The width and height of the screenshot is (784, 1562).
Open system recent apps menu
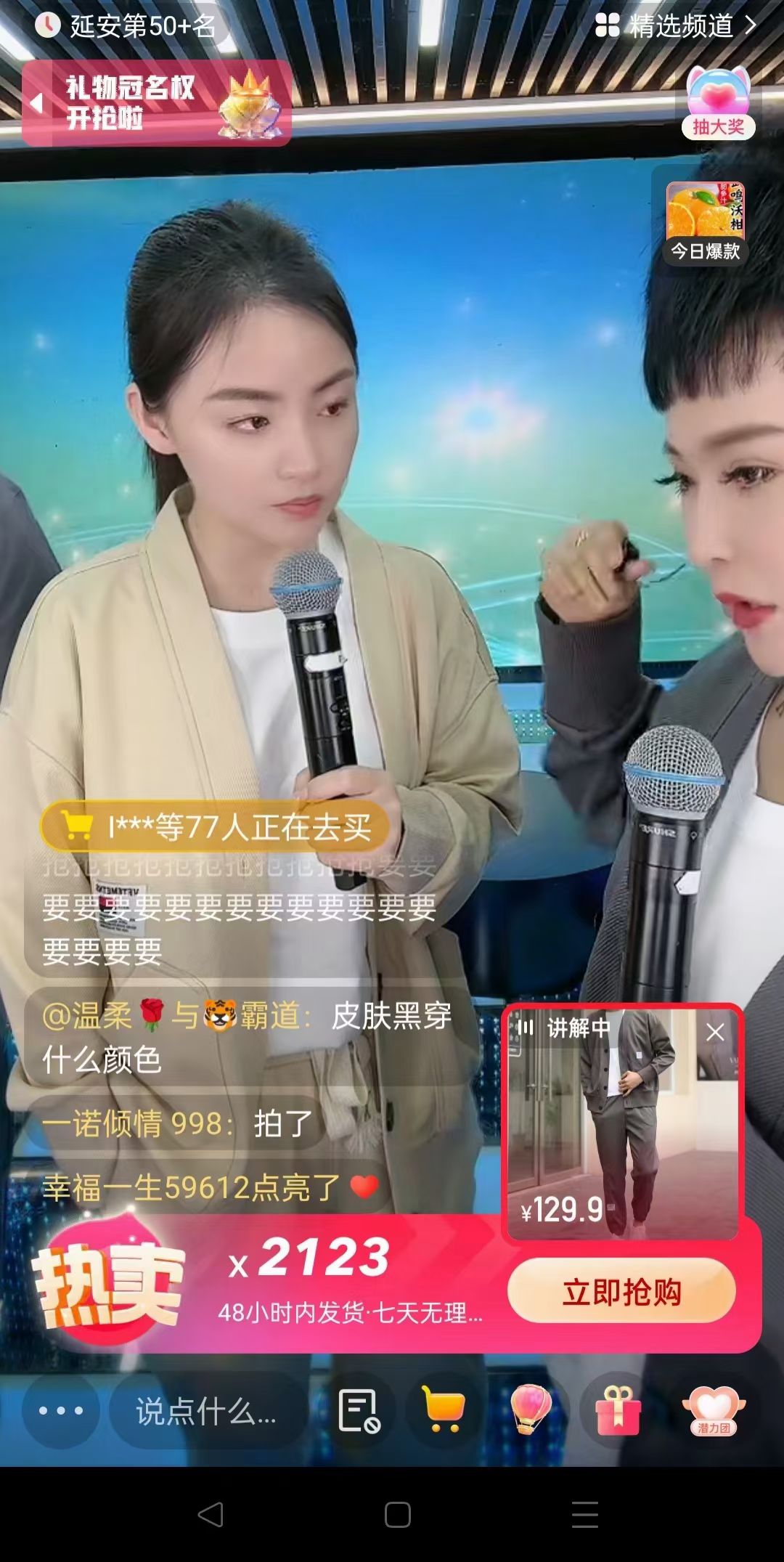(584, 1514)
